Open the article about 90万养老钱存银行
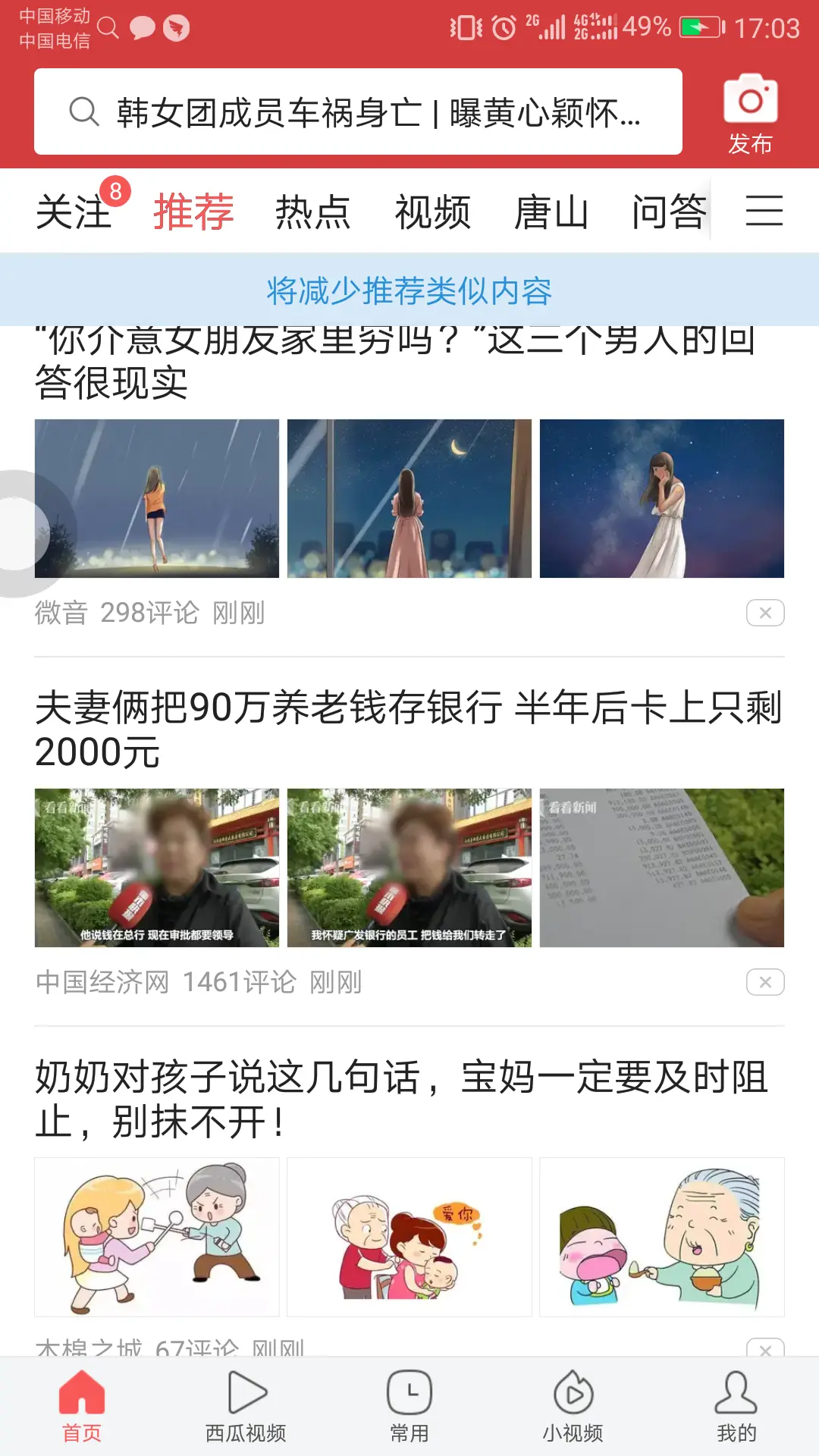Image resolution: width=819 pixels, height=1456 pixels. tap(408, 729)
